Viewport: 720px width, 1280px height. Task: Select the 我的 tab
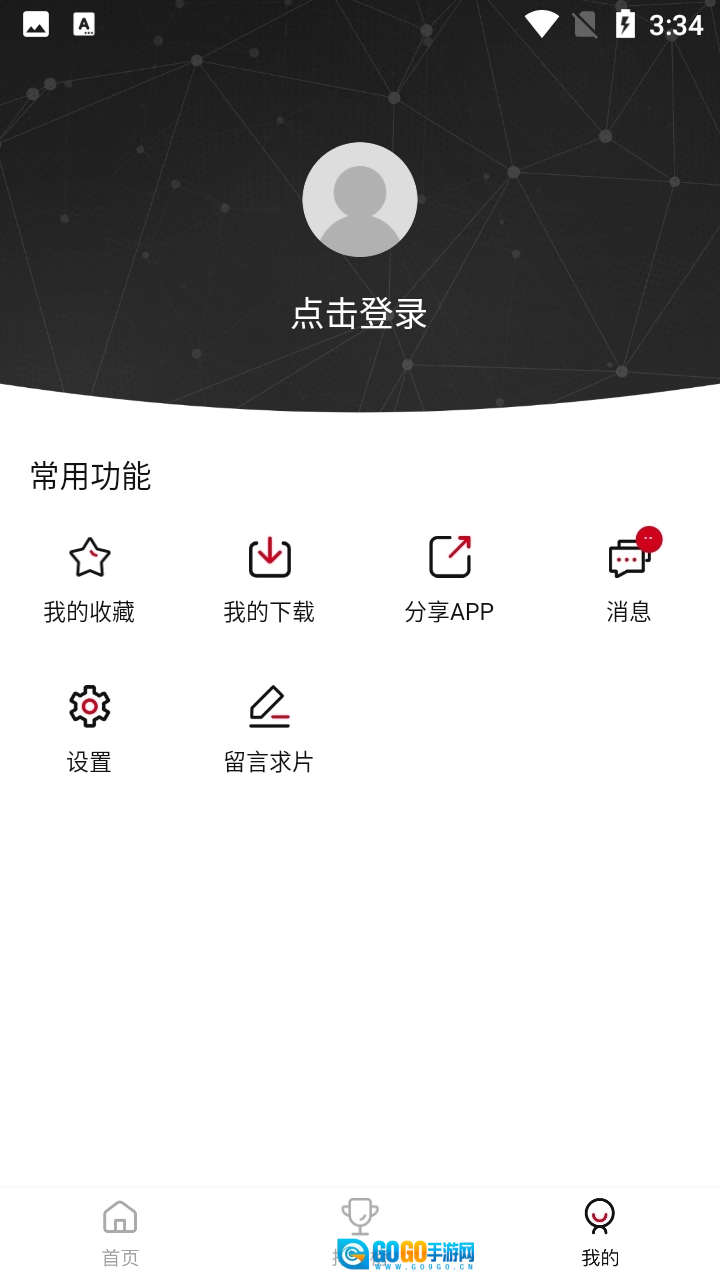pos(600,1232)
